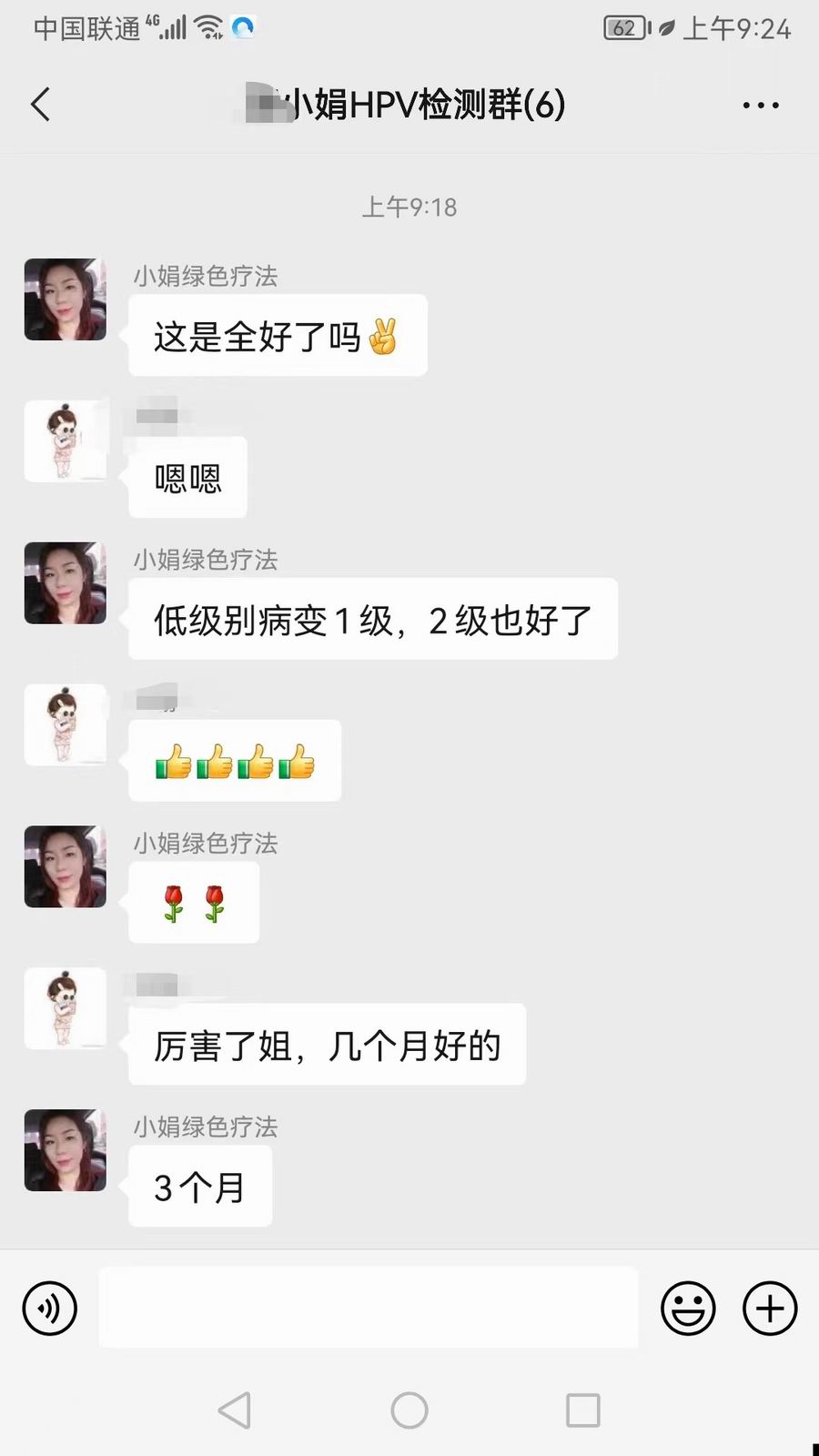Tap the system home button
This screenshot has height=1456, width=819.
pos(409,1410)
